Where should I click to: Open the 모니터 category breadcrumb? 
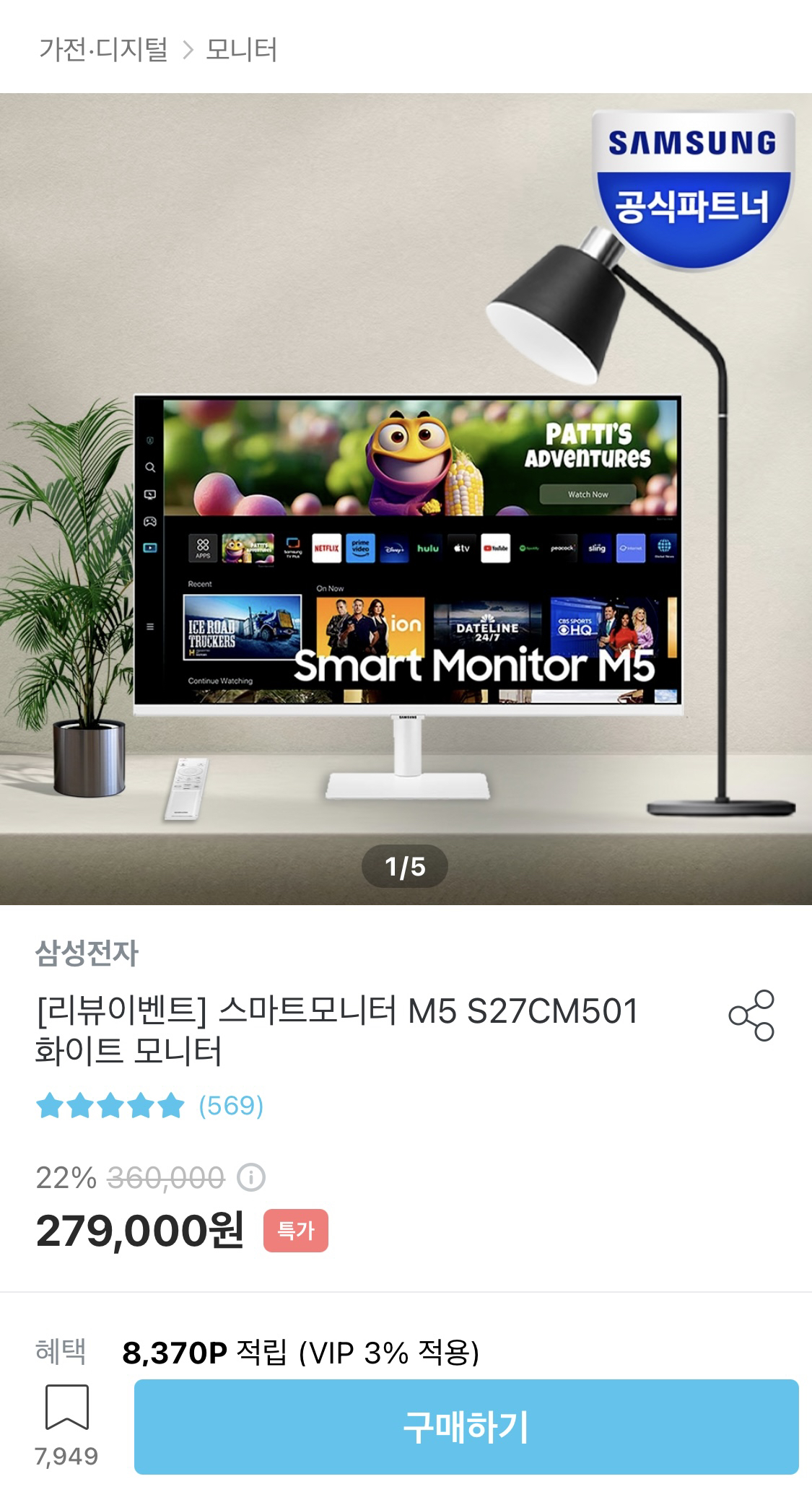tap(242, 50)
